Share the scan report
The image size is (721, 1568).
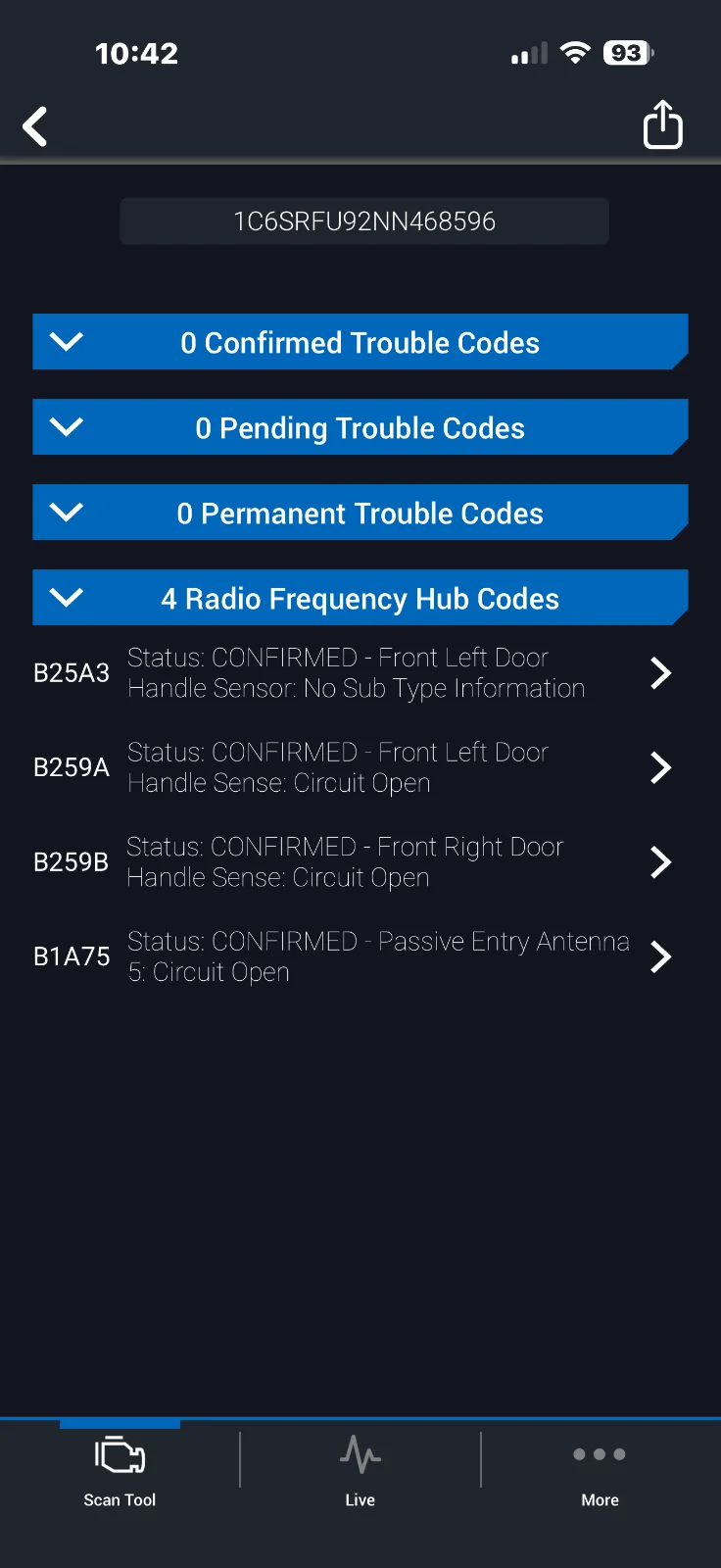pyautogui.click(x=662, y=125)
